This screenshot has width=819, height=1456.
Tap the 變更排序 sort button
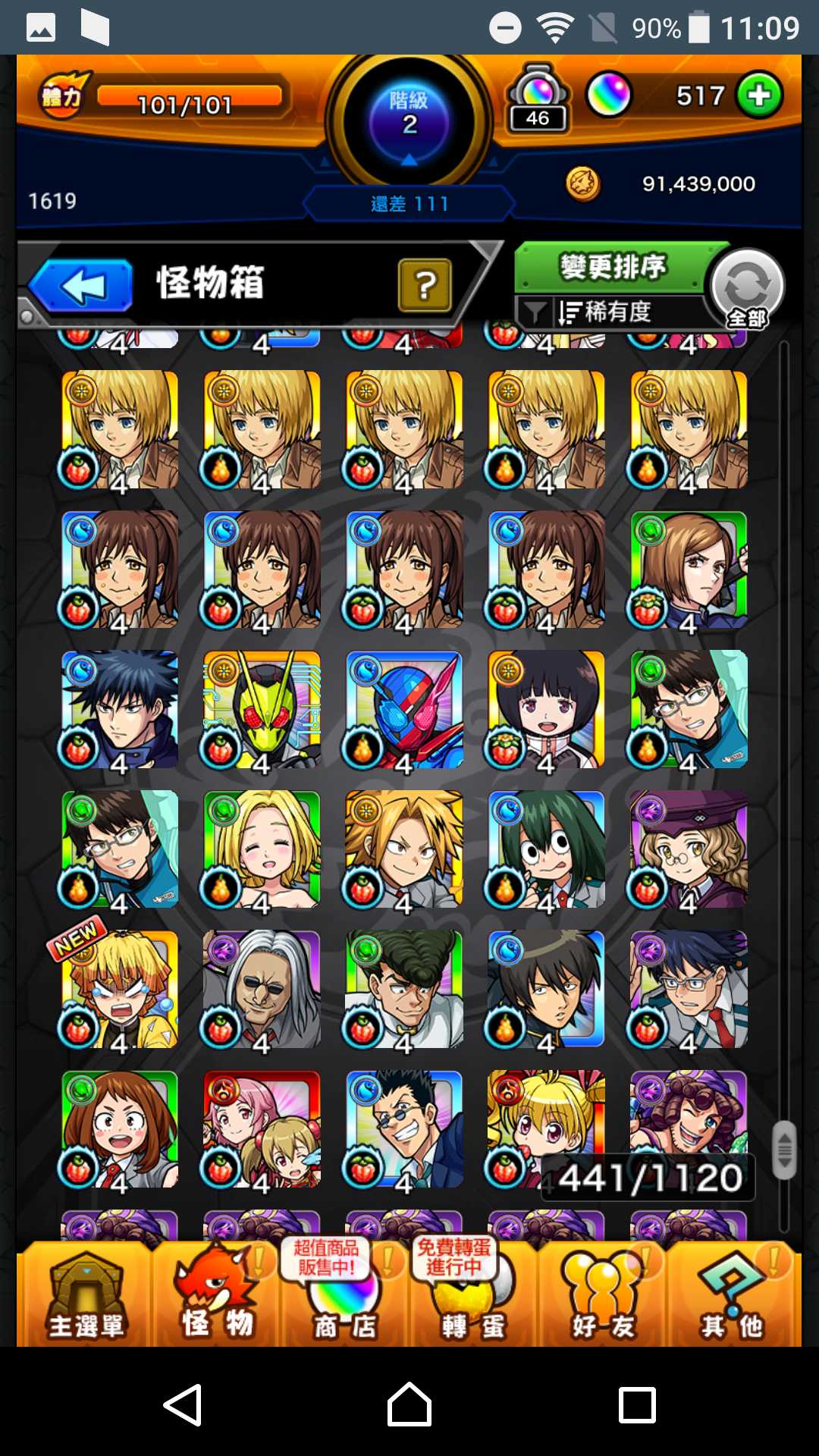611,267
